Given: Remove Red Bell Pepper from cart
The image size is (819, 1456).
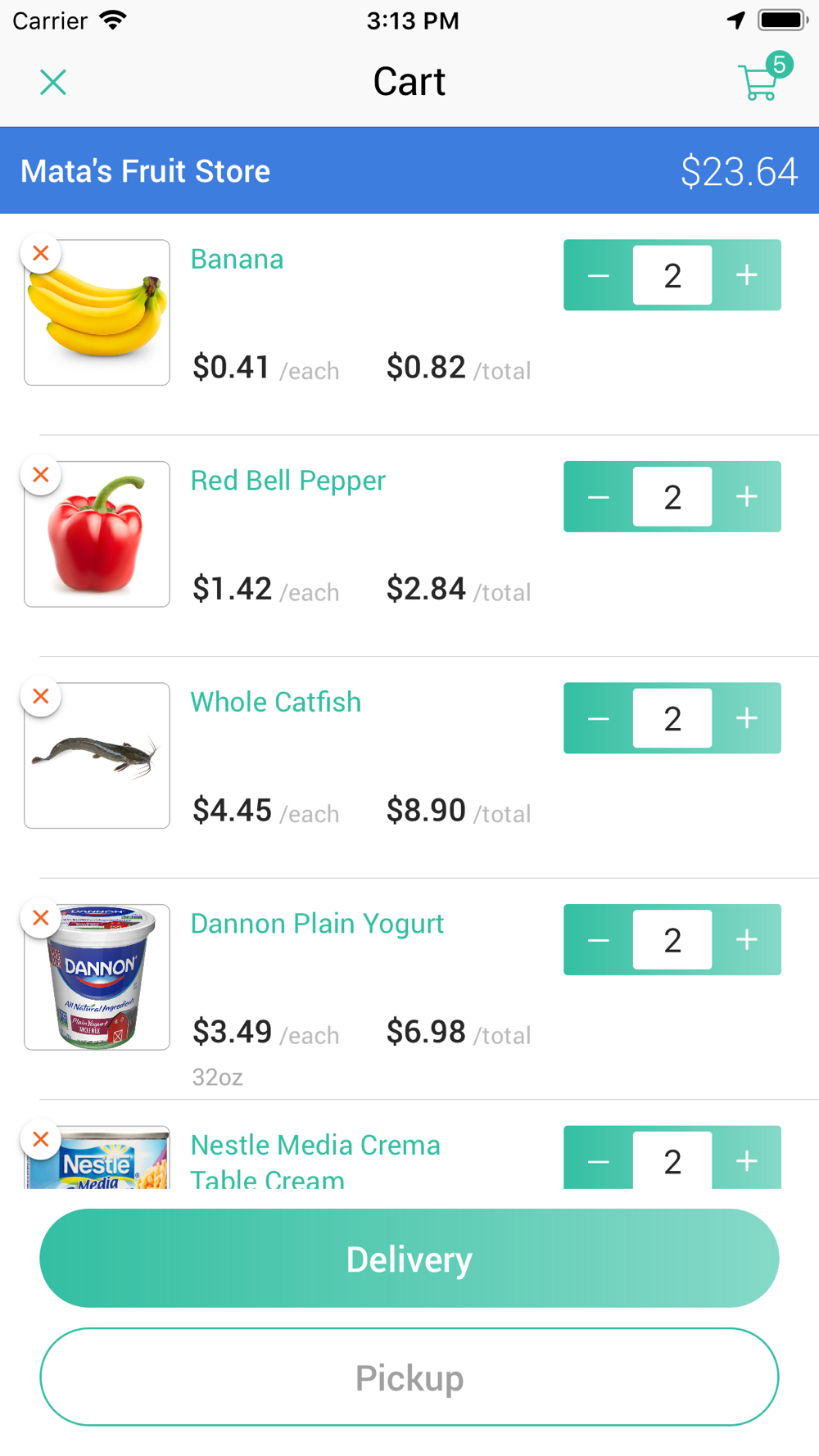Looking at the screenshot, I should pos(40,475).
